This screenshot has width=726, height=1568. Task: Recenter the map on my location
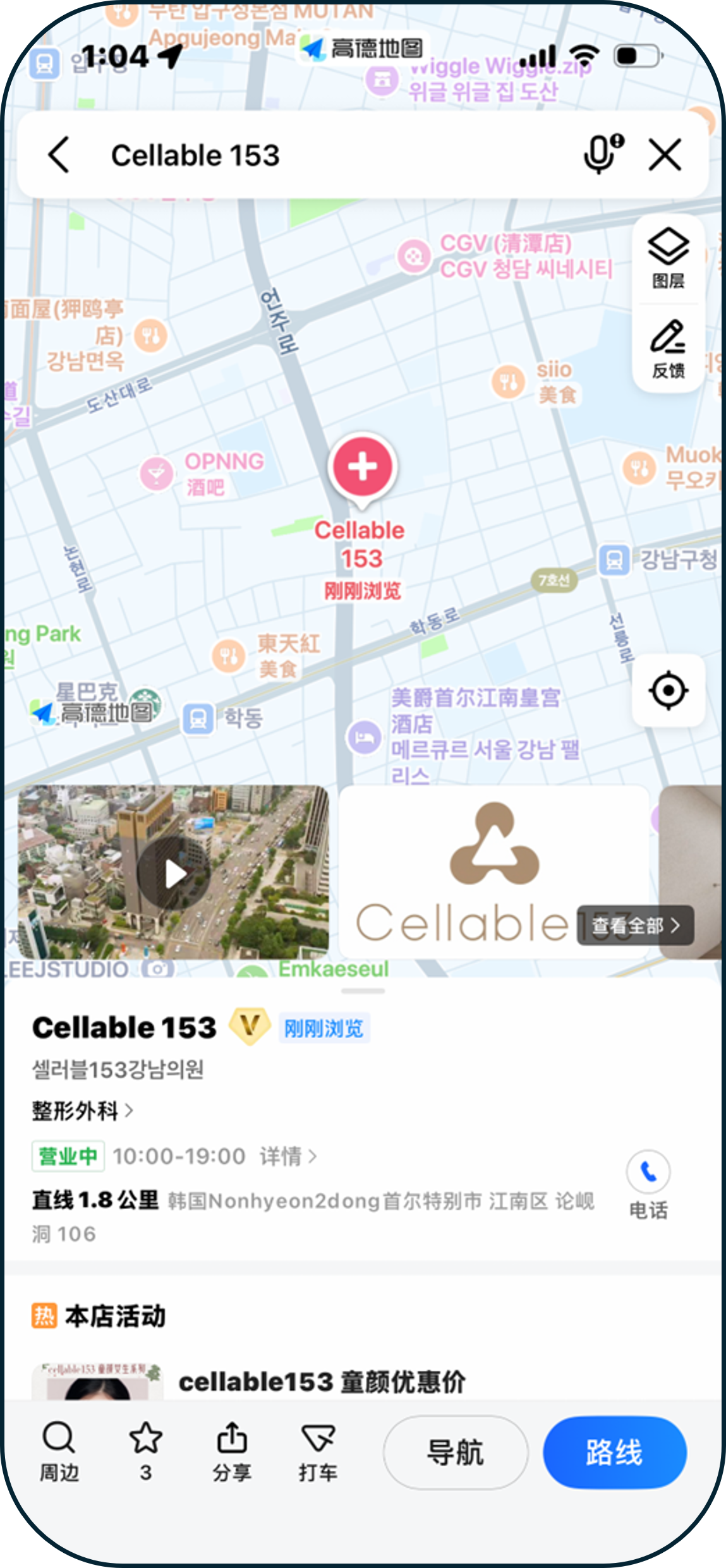[669, 691]
